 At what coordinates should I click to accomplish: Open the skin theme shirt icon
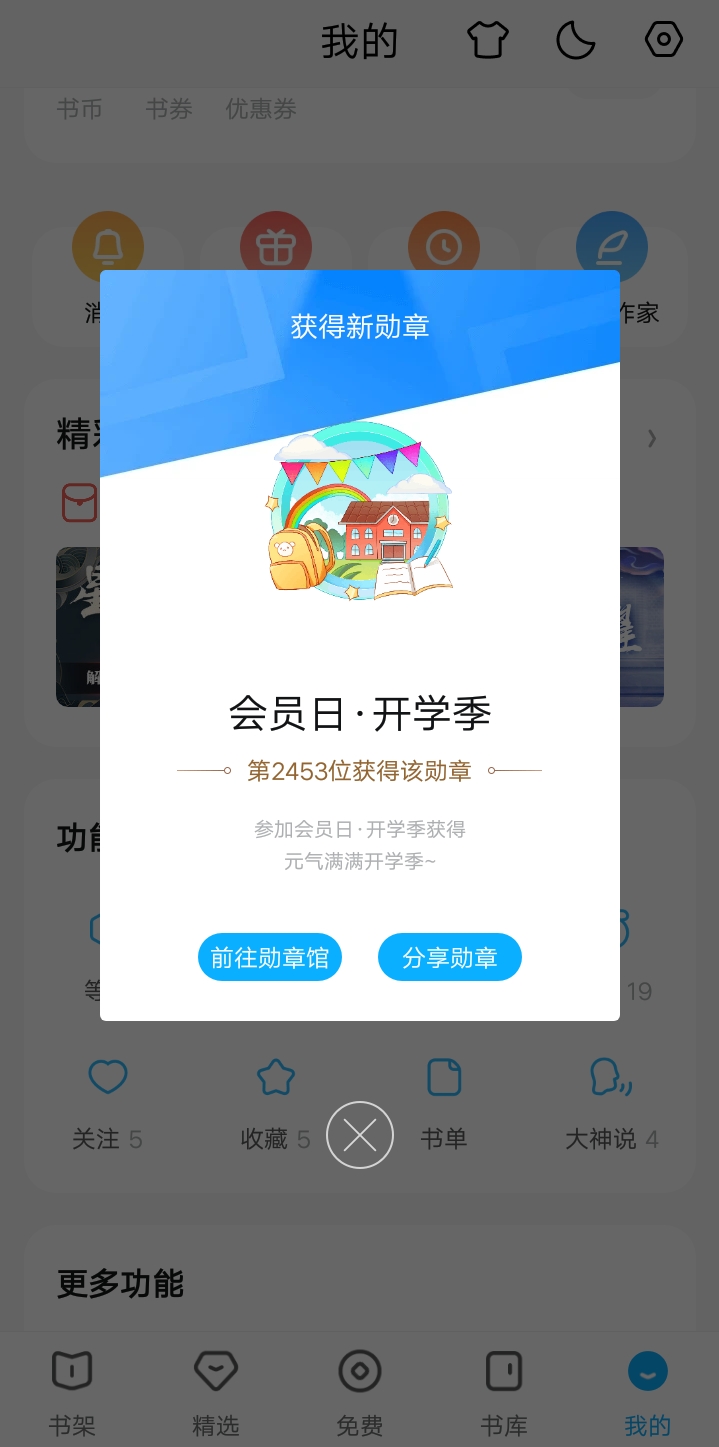click(x=488, y=41)
